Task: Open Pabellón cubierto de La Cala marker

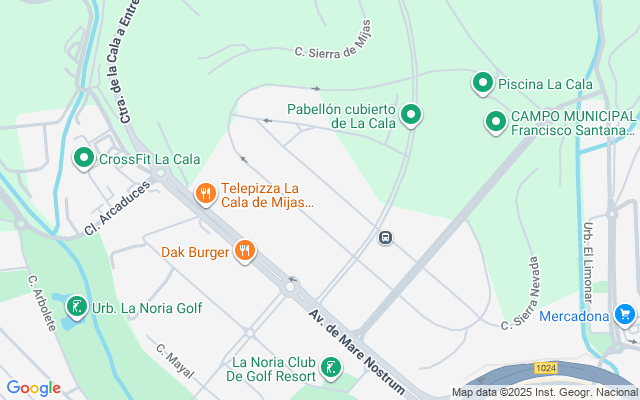Action: 410,116
